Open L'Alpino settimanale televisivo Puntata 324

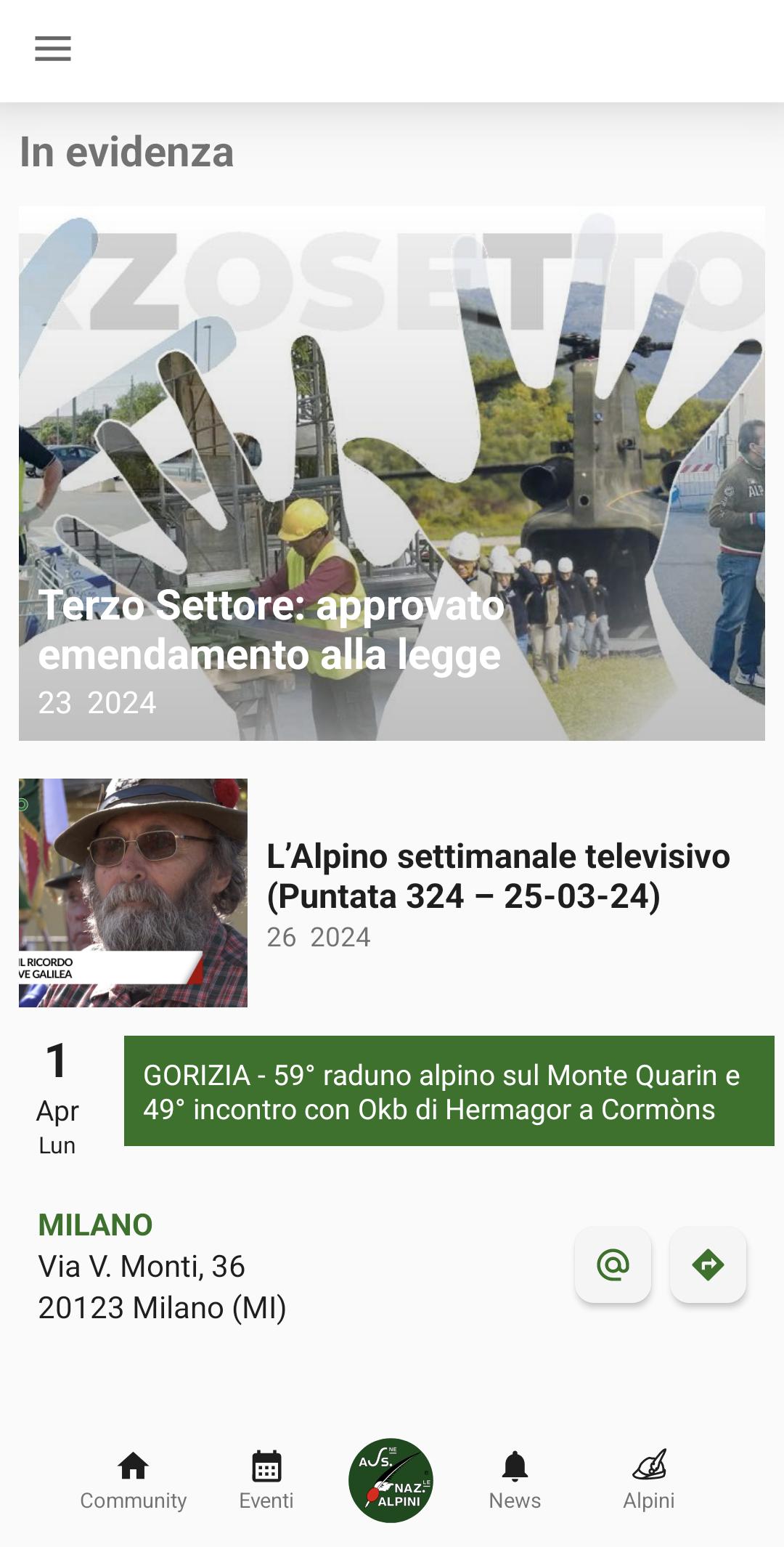[x=392, y=893]
